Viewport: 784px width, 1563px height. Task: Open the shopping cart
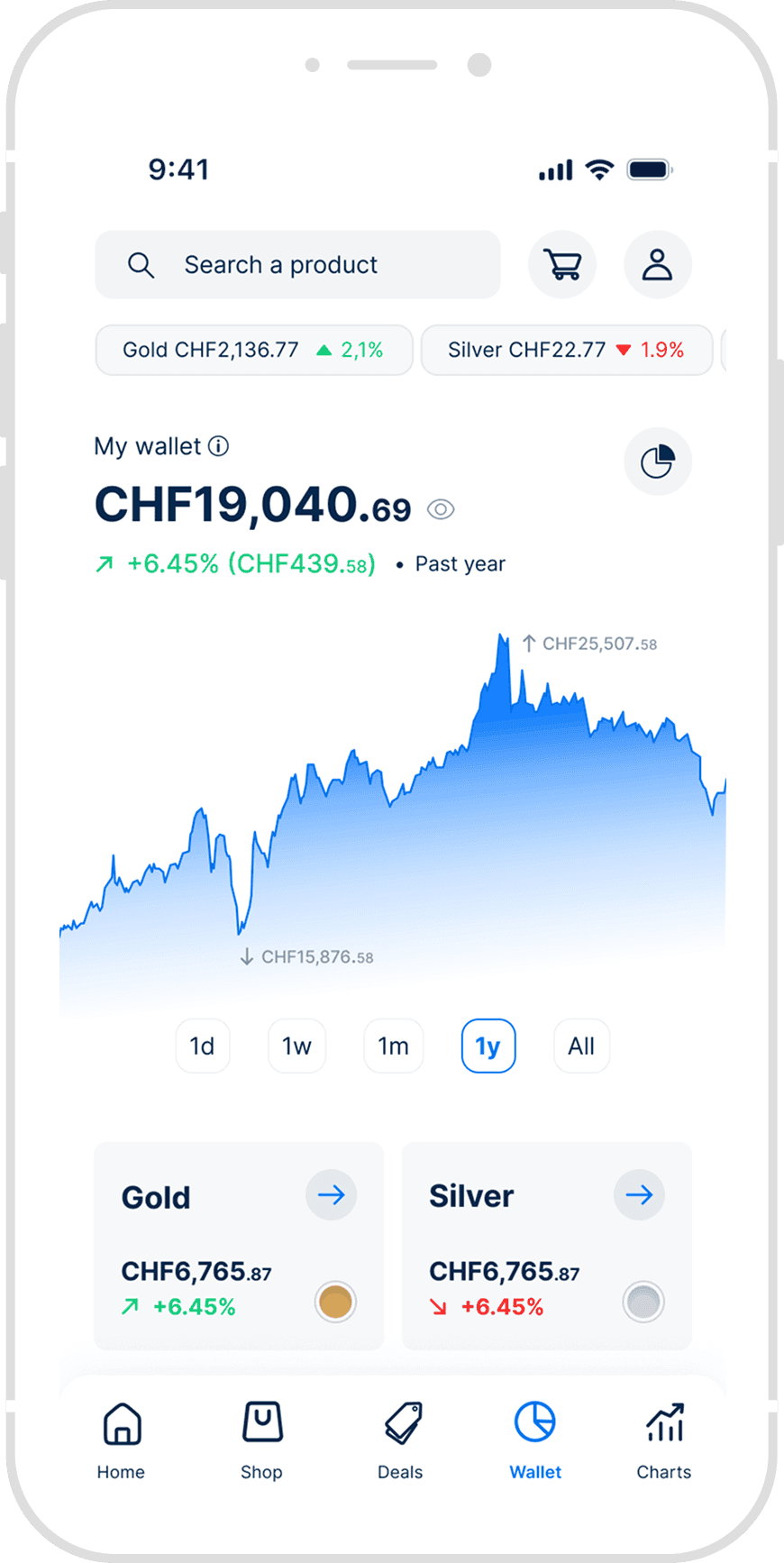562,265
